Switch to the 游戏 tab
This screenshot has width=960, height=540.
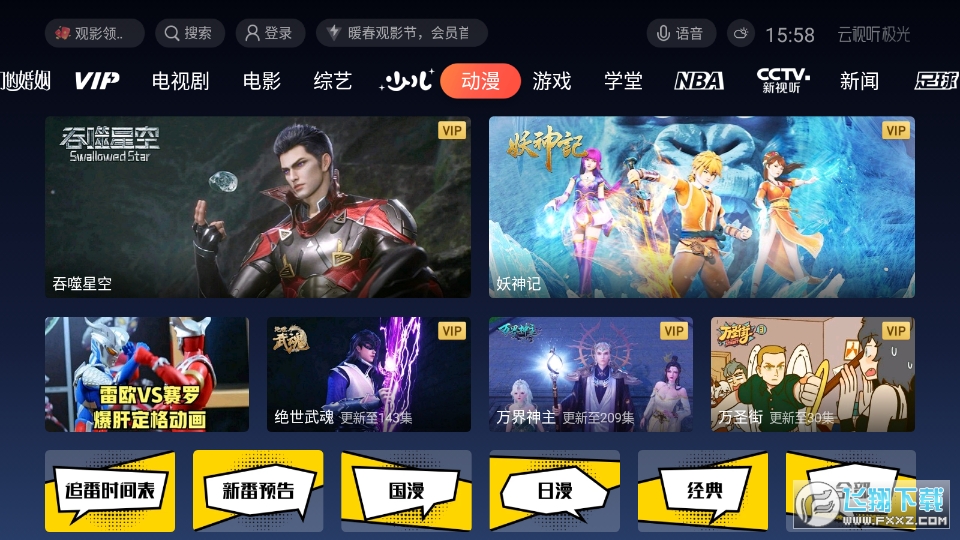[x=552, y=81]
